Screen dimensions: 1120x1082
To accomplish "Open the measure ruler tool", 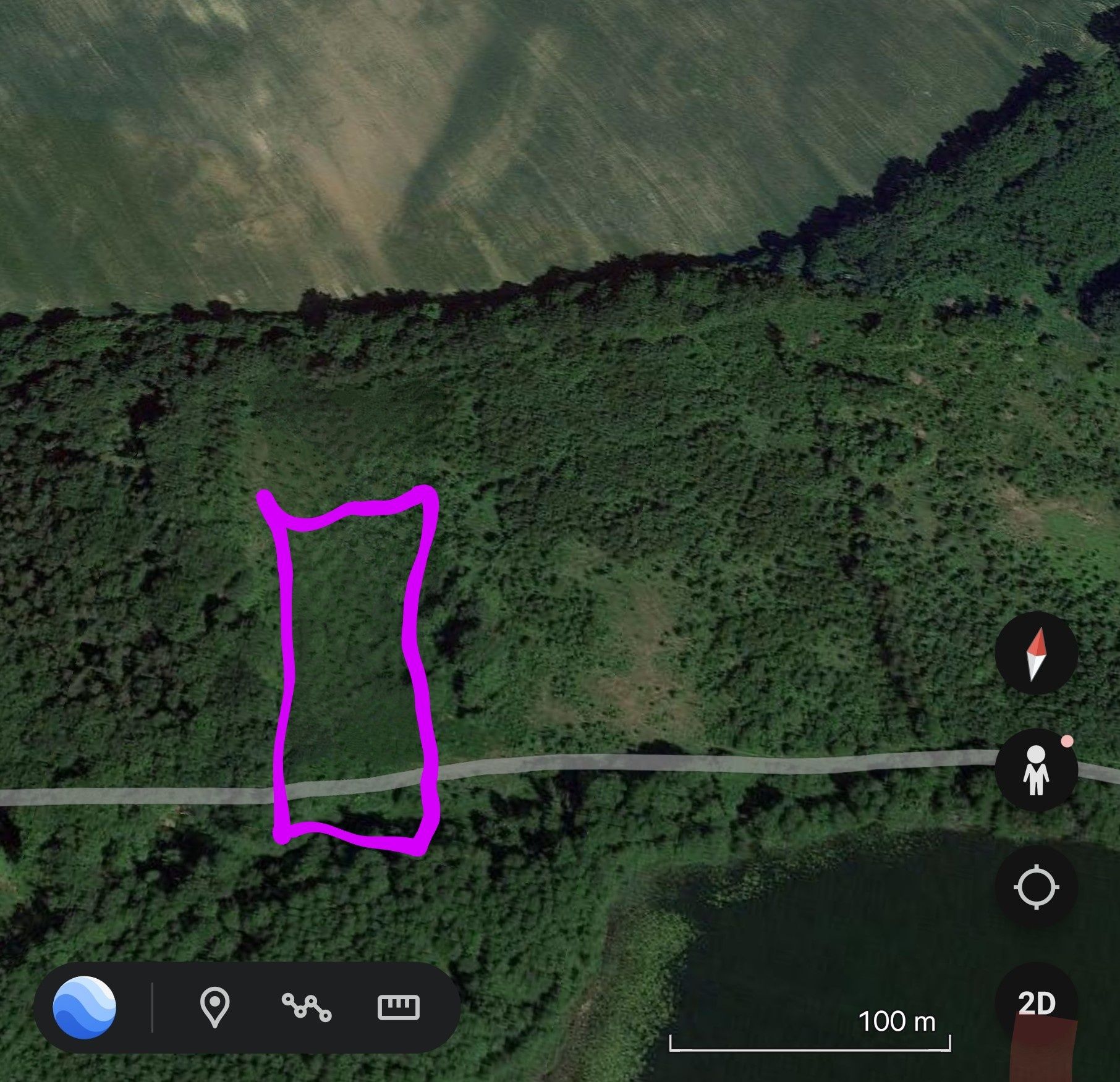I will tap(398, 1007).
